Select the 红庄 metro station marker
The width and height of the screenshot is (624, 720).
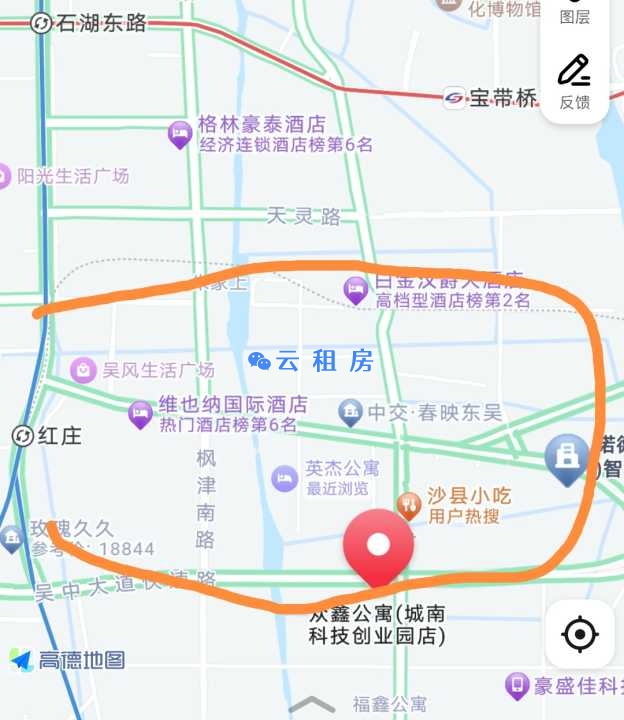(22, 436)
